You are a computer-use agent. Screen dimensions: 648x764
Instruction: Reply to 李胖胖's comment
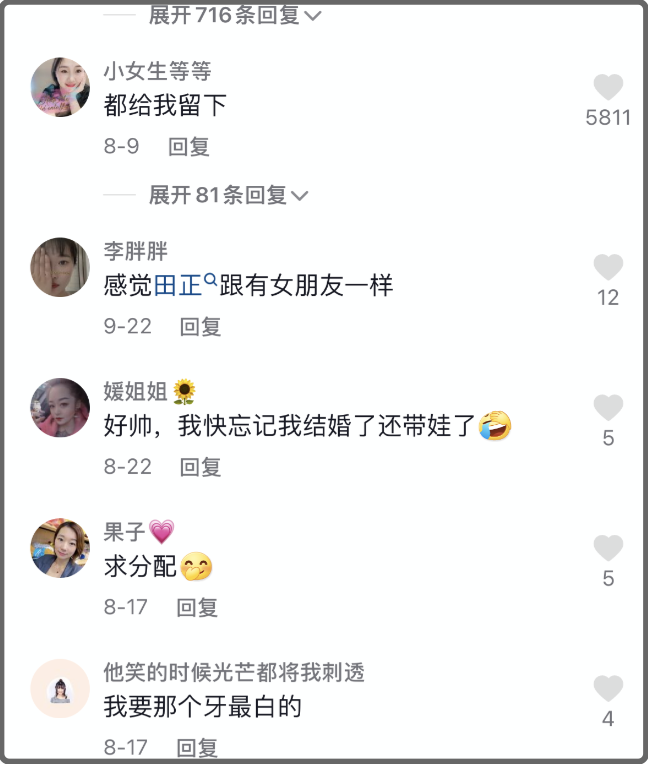coord(200,326)
